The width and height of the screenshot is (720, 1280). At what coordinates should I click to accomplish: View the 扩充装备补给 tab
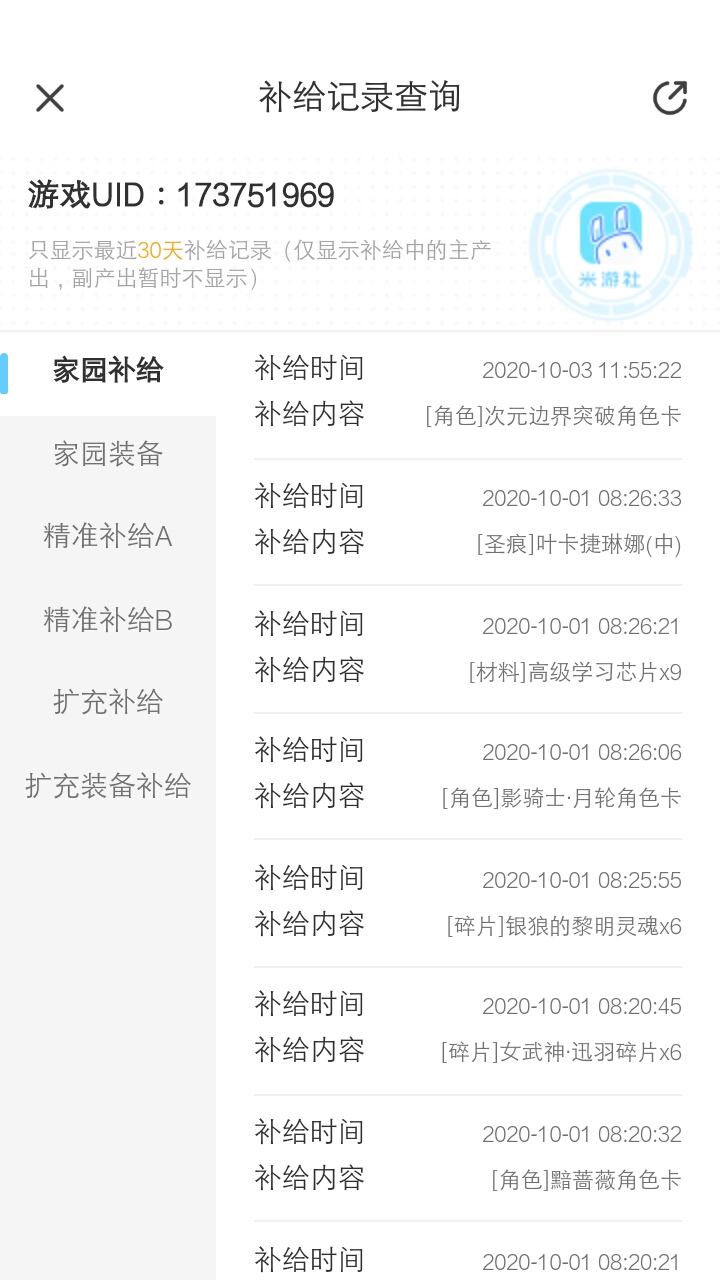point(108,786)
